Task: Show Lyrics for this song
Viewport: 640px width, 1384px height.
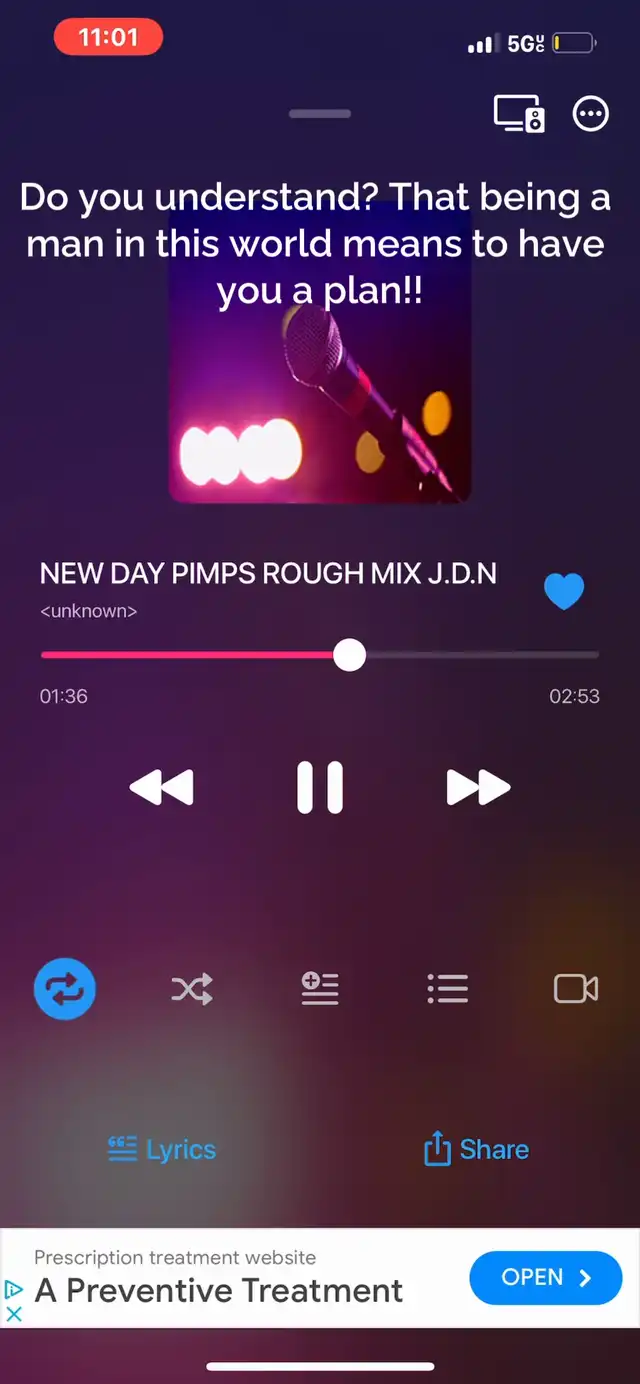Action: click(x=162, y=1150)
